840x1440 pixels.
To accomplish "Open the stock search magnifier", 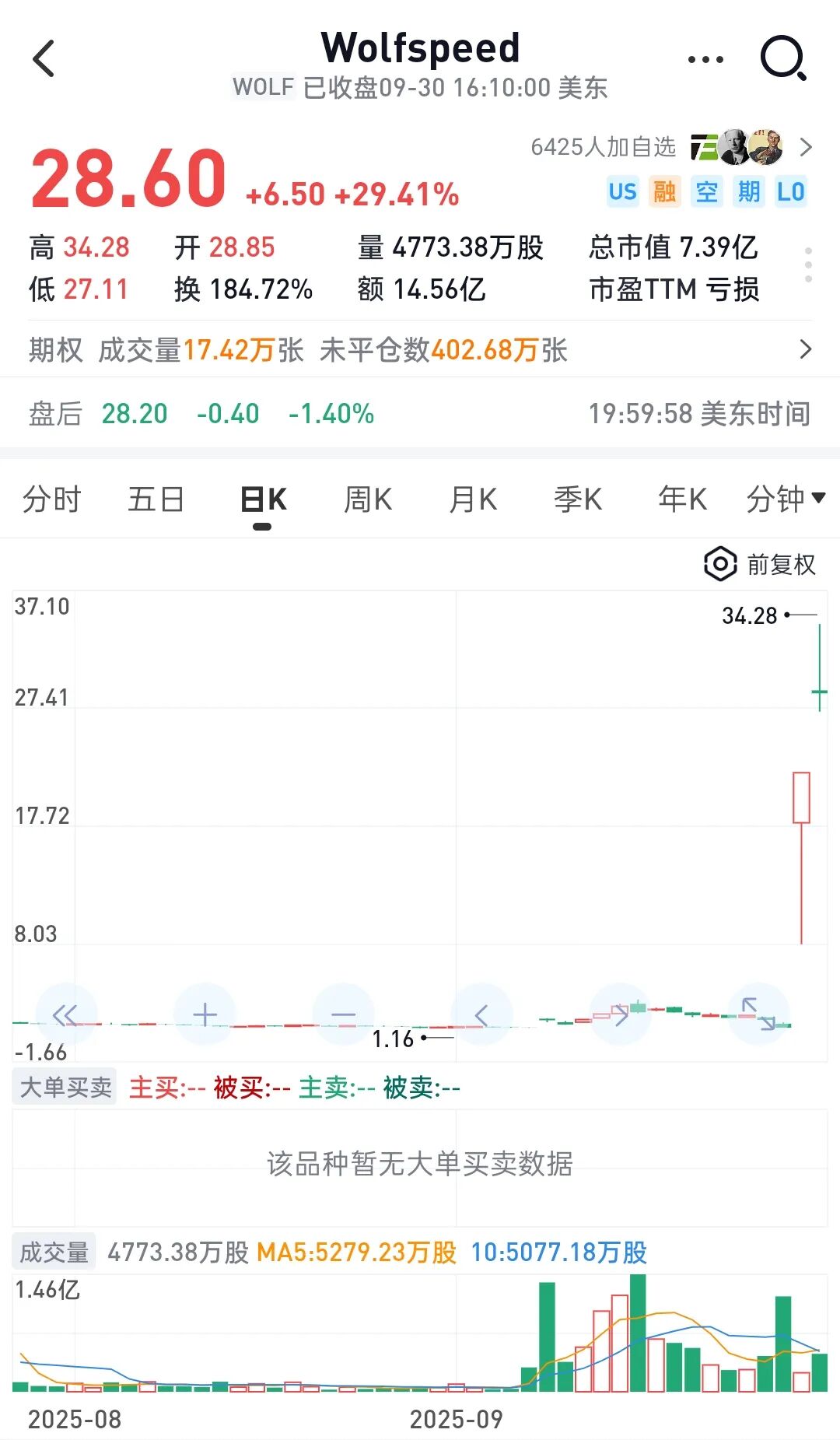I will 782,58.
